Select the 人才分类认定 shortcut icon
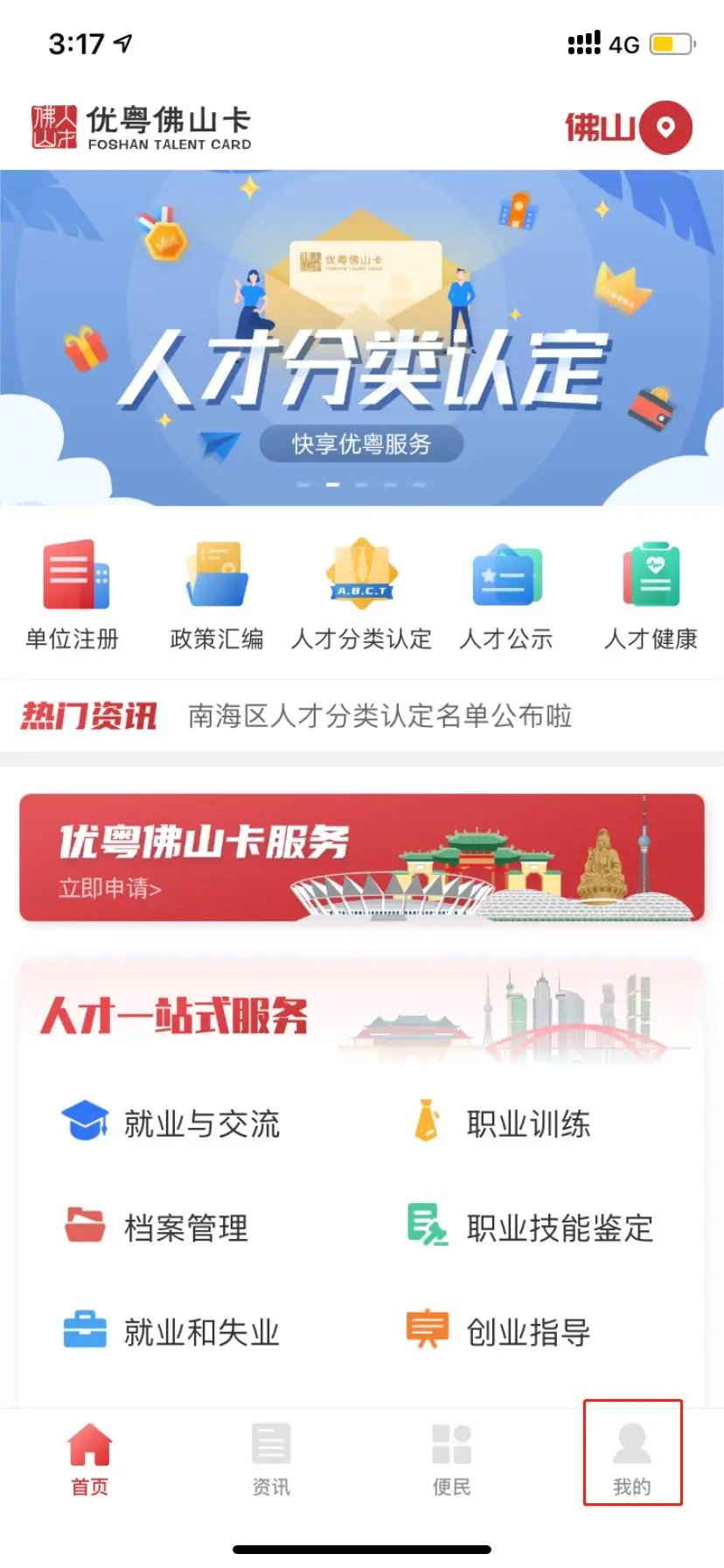Image resolution: width=724 pixels, height=1568 pixels. 362,576
